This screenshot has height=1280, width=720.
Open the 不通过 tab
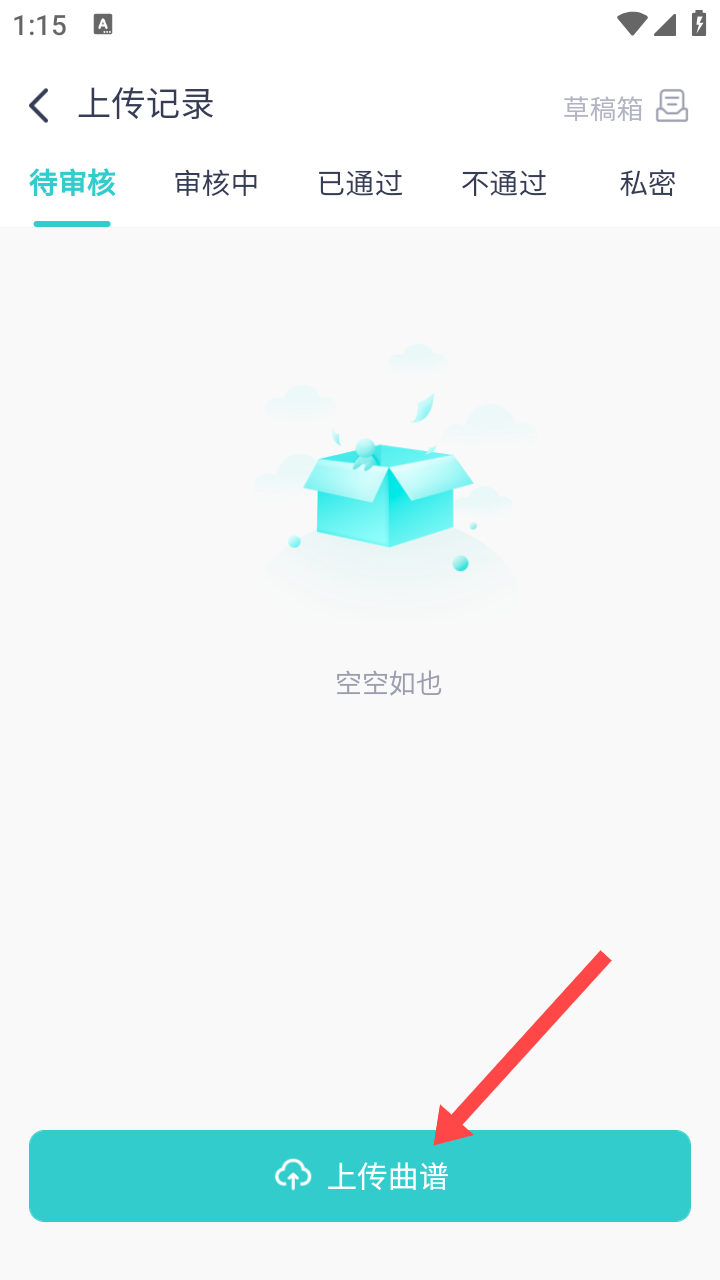(x=504, y=183)
